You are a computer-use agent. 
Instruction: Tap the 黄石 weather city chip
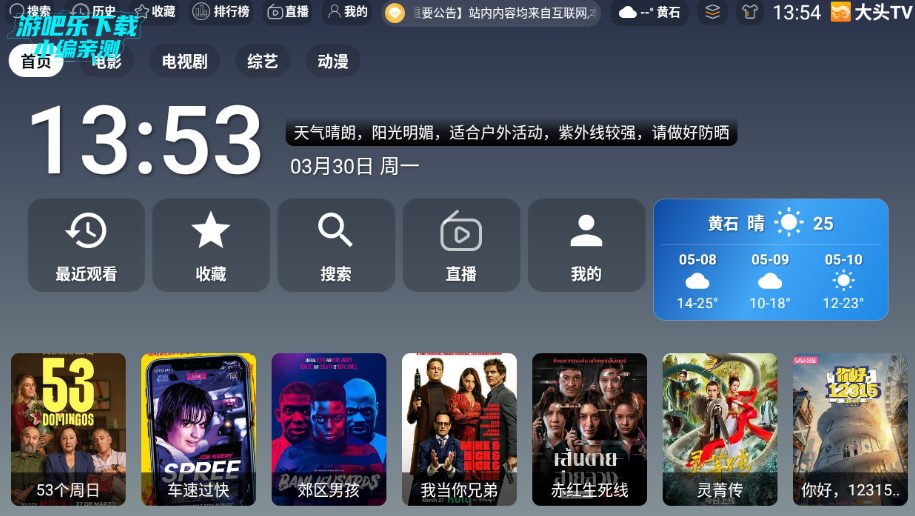tap(650, 12)
